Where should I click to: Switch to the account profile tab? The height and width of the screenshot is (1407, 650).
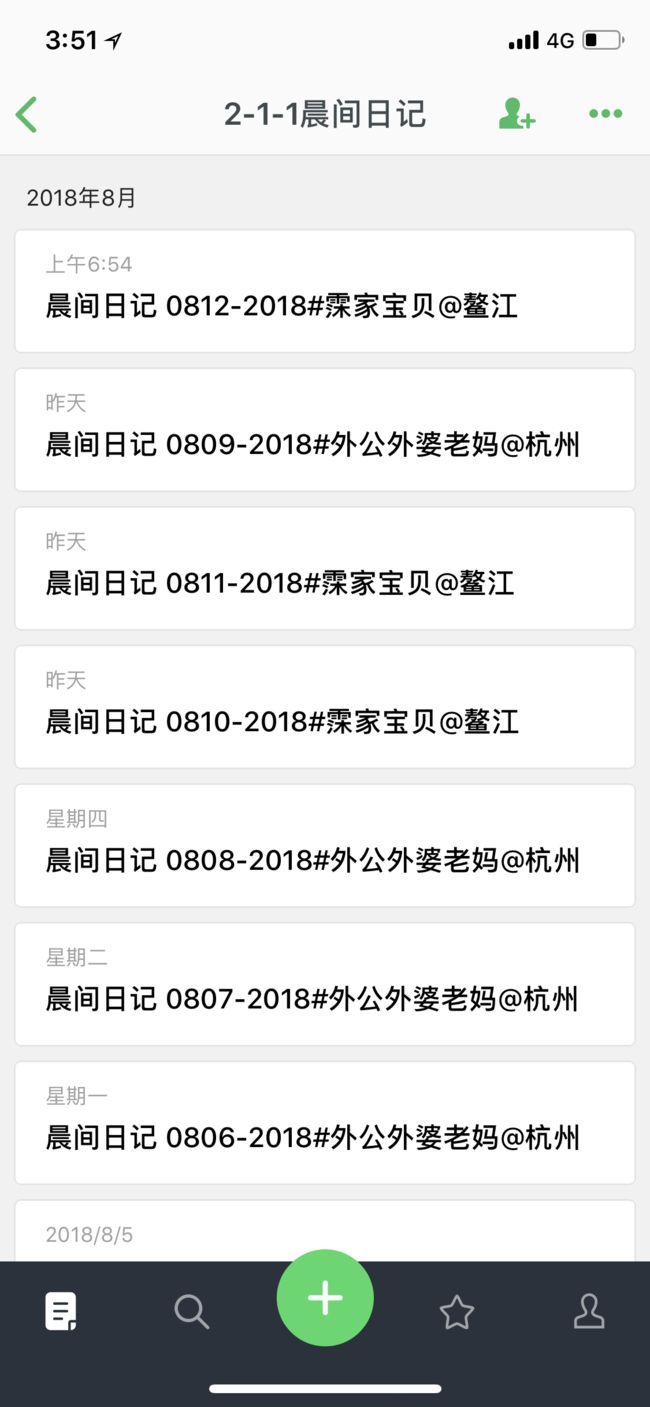[589, 1311]
